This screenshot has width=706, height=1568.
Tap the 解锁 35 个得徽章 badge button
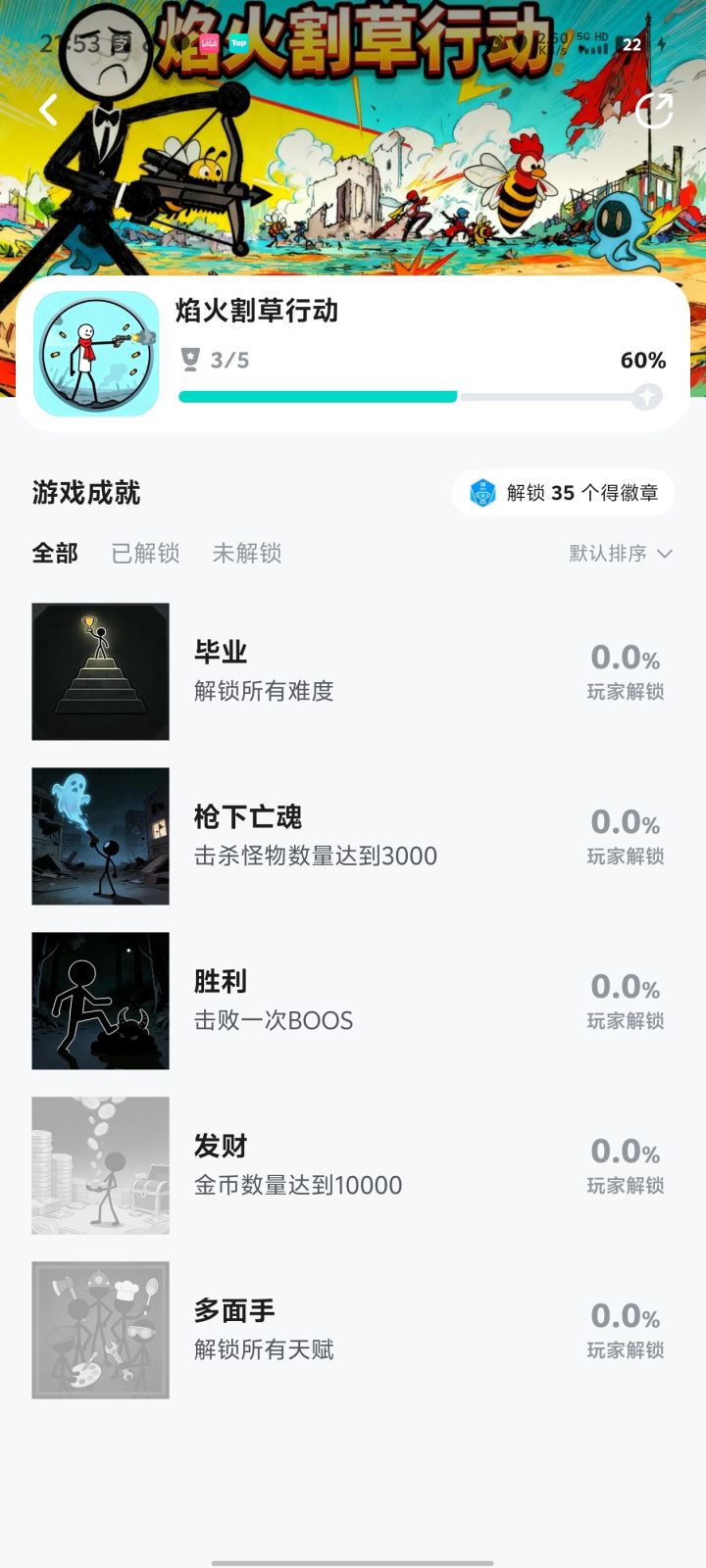click(x=563, y=493)
